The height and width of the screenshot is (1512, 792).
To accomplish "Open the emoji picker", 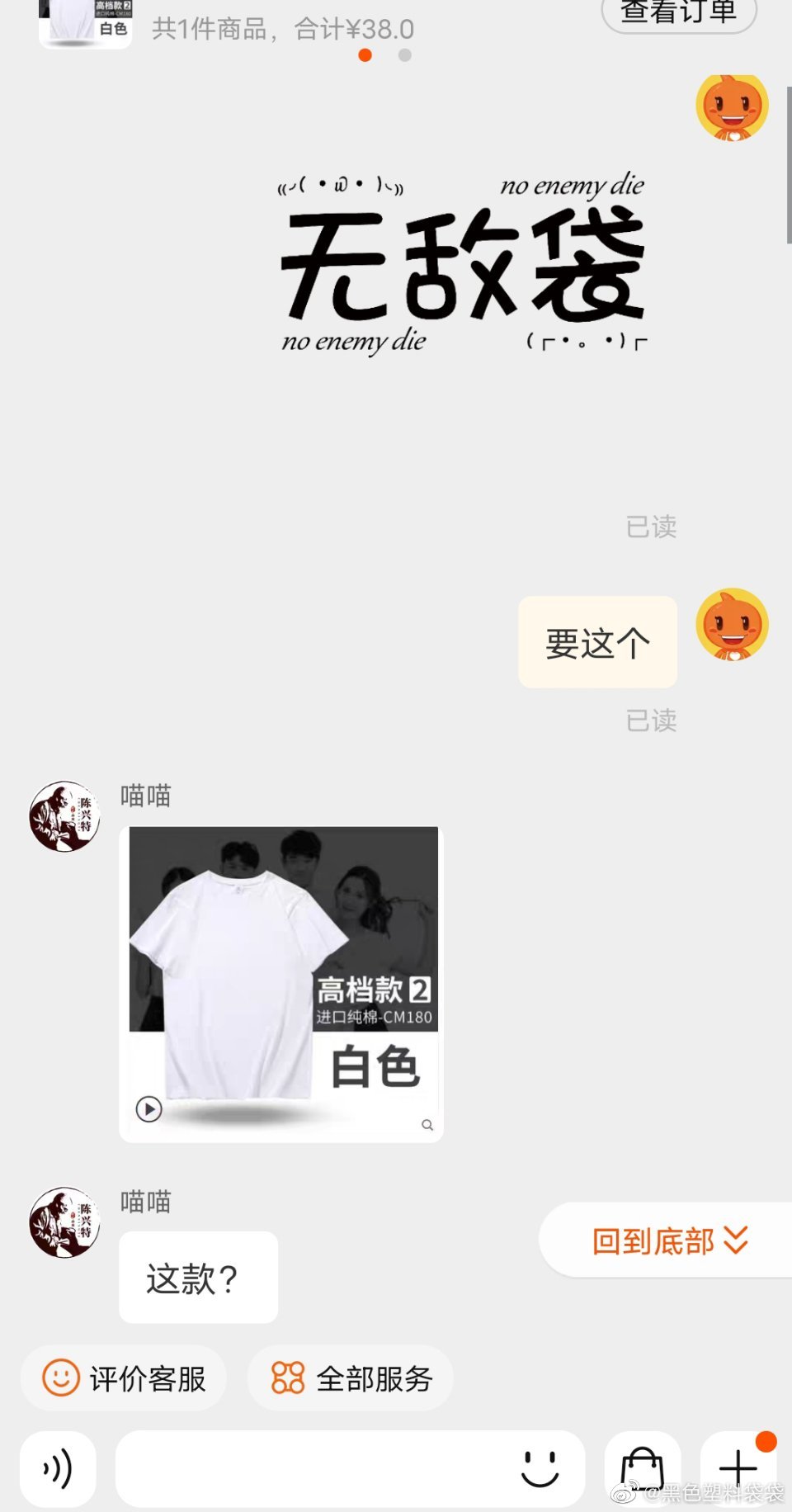I will [x=540, y=1469].
